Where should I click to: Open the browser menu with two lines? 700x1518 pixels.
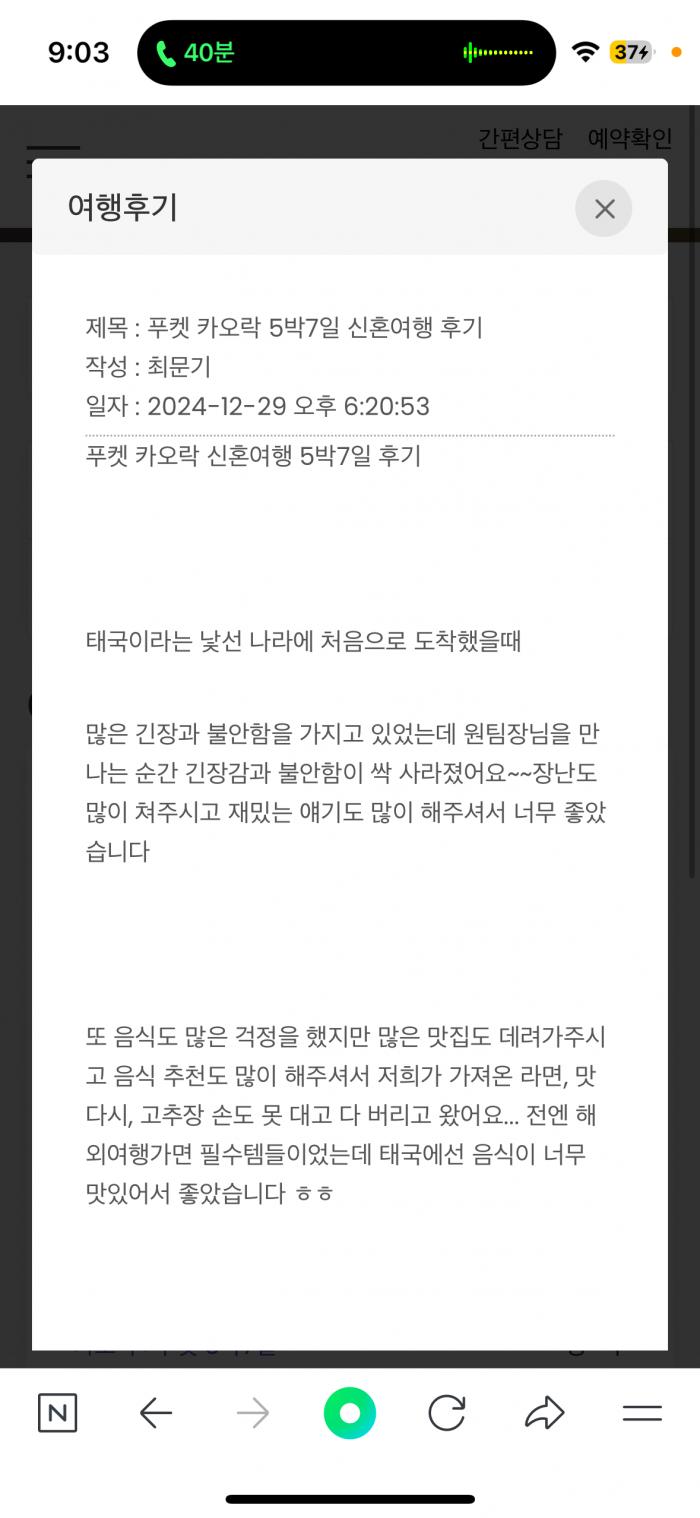click(x=642, y=1413)
